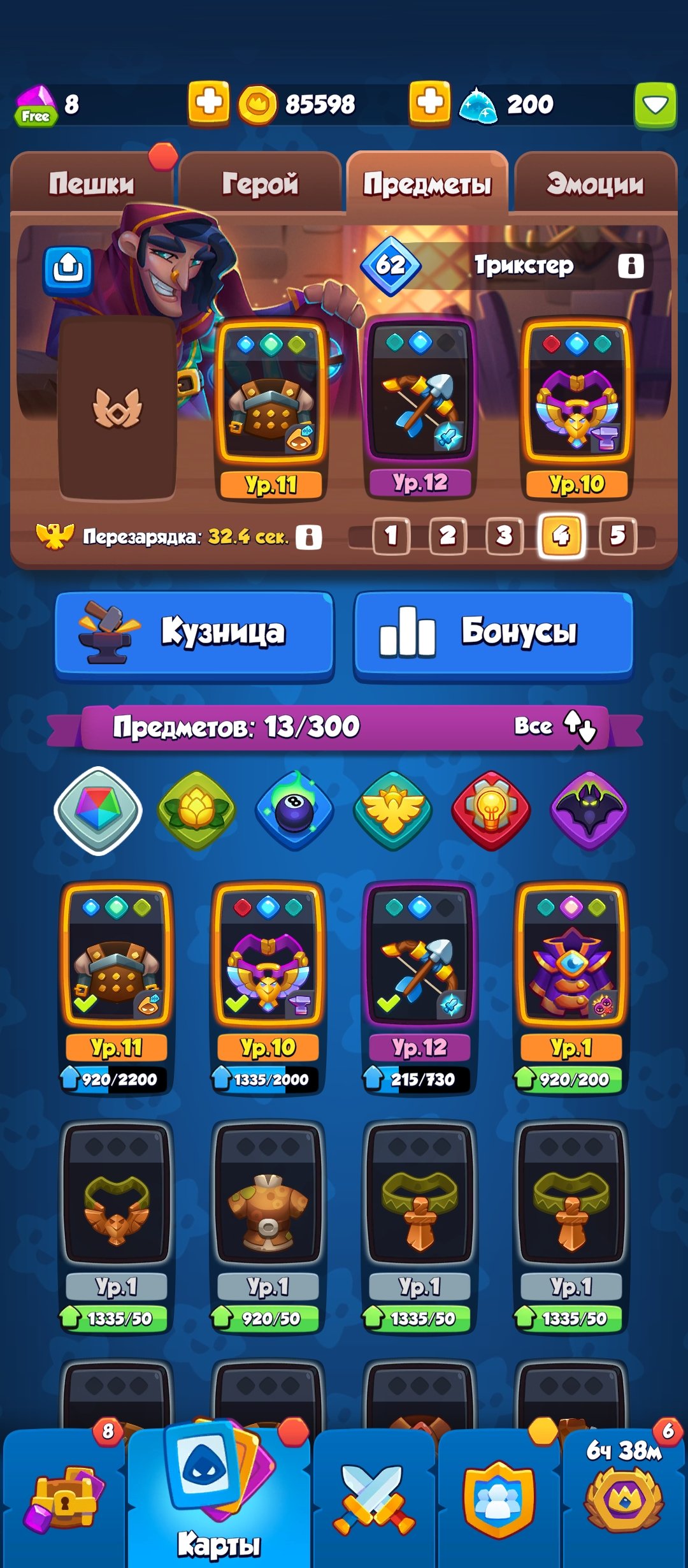Filter items by the red lightbulb faction
This screenshot has height=1568, width=688.
491,810
